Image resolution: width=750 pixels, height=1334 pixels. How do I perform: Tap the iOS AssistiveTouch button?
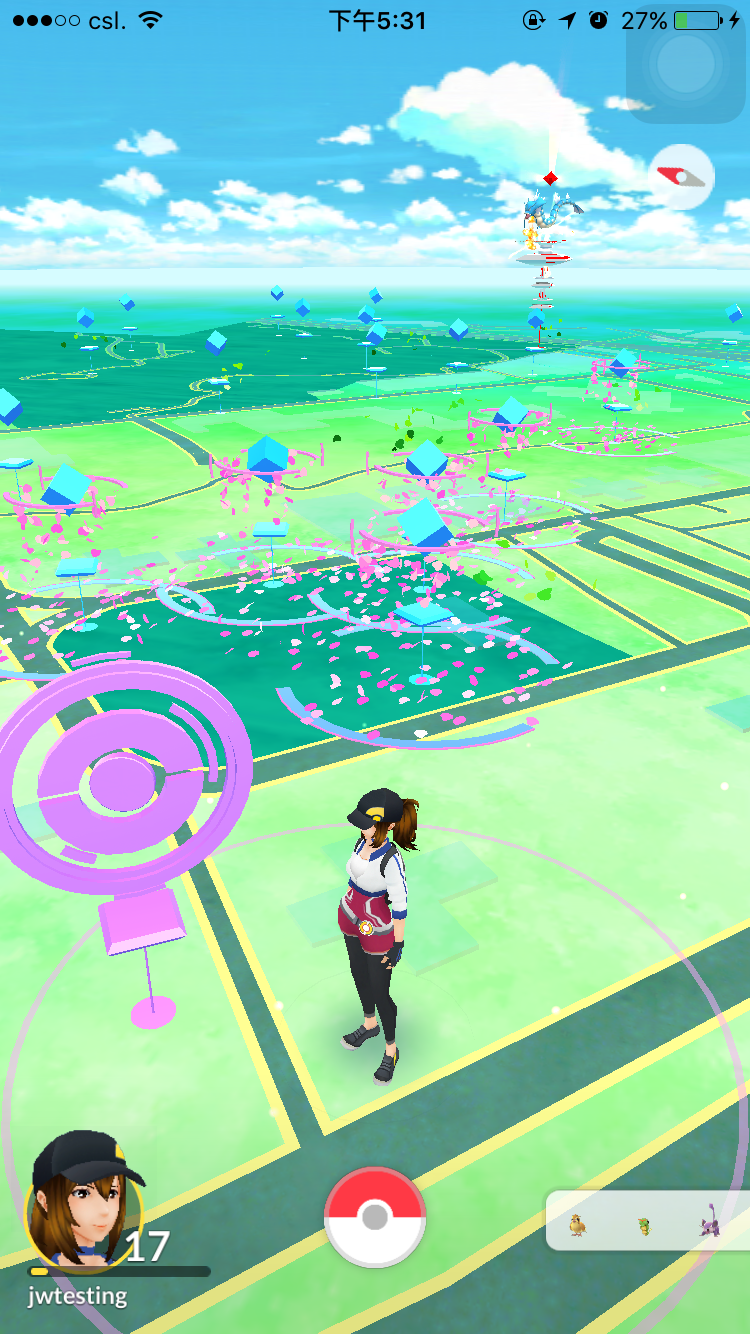[x=687, y=65]
